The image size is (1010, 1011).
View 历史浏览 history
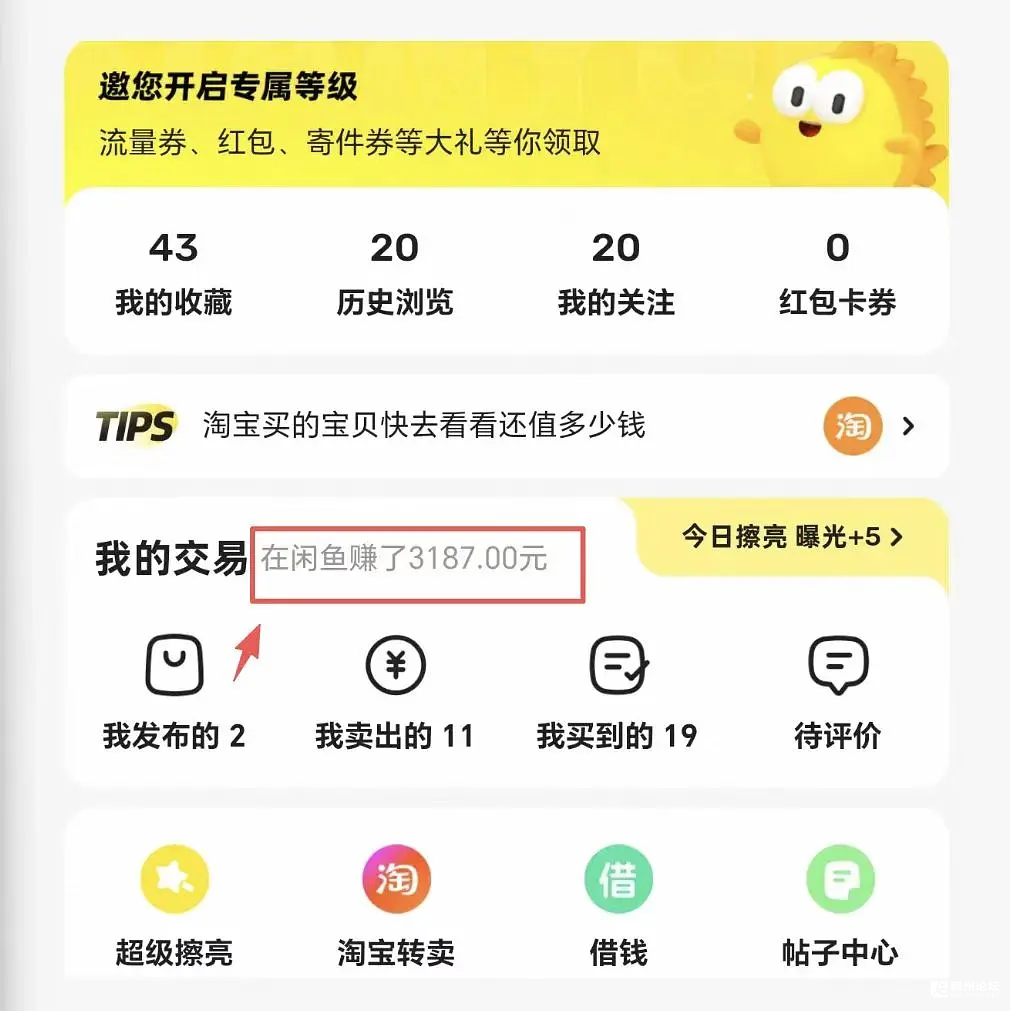click(395, 273)
